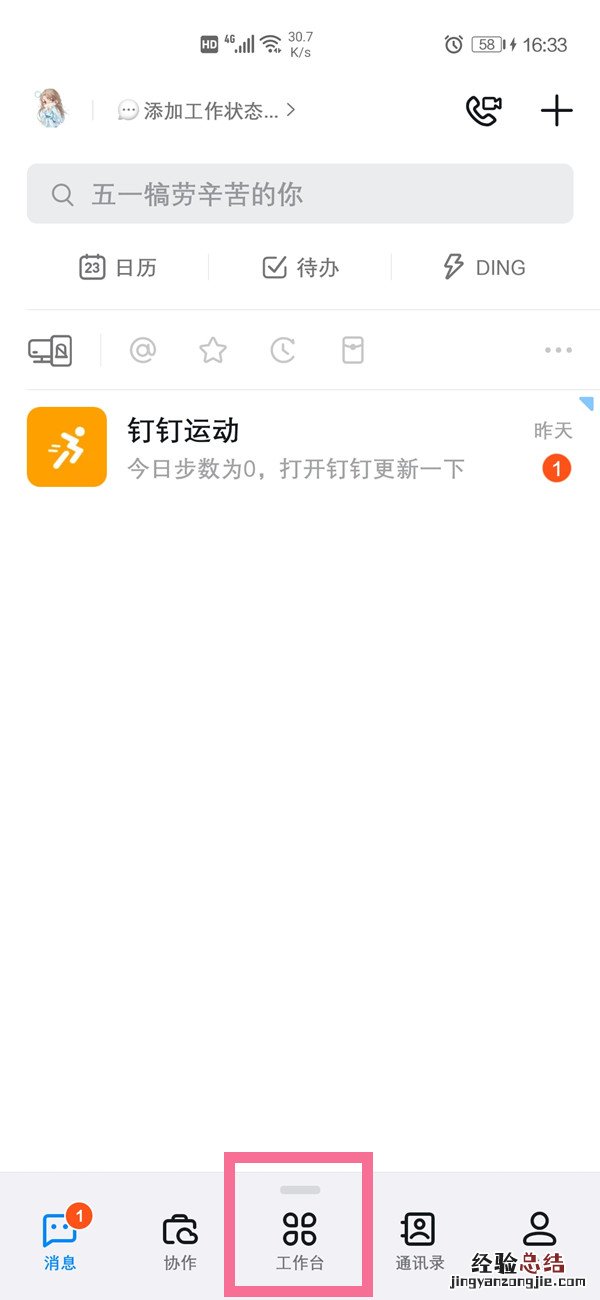Open 日历 calendar

(118, 267)
